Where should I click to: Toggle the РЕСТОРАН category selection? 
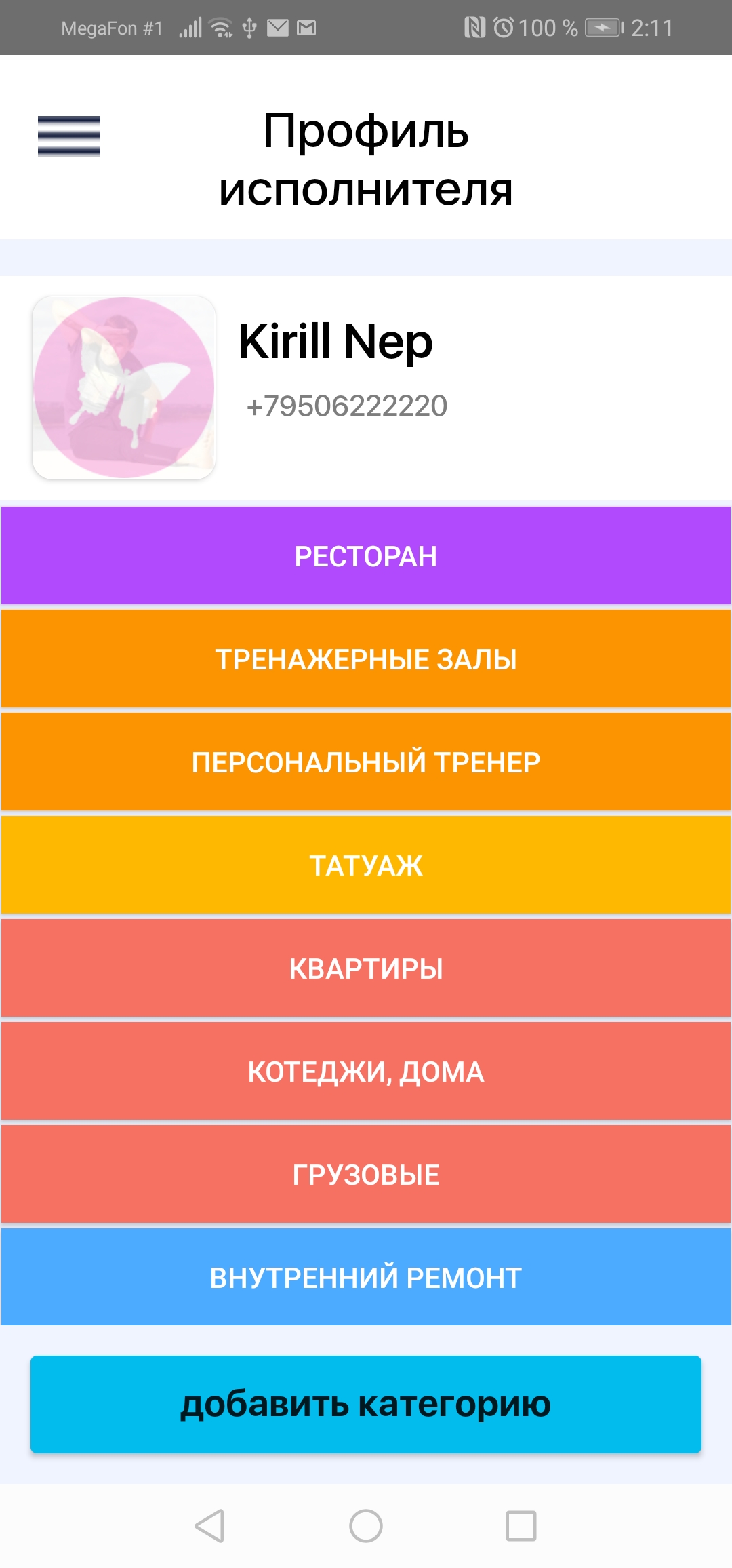[366, 555]
